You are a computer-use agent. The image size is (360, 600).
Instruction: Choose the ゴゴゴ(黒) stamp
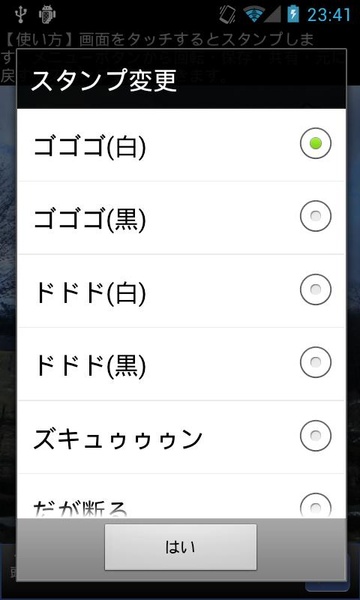coord(181,218)
